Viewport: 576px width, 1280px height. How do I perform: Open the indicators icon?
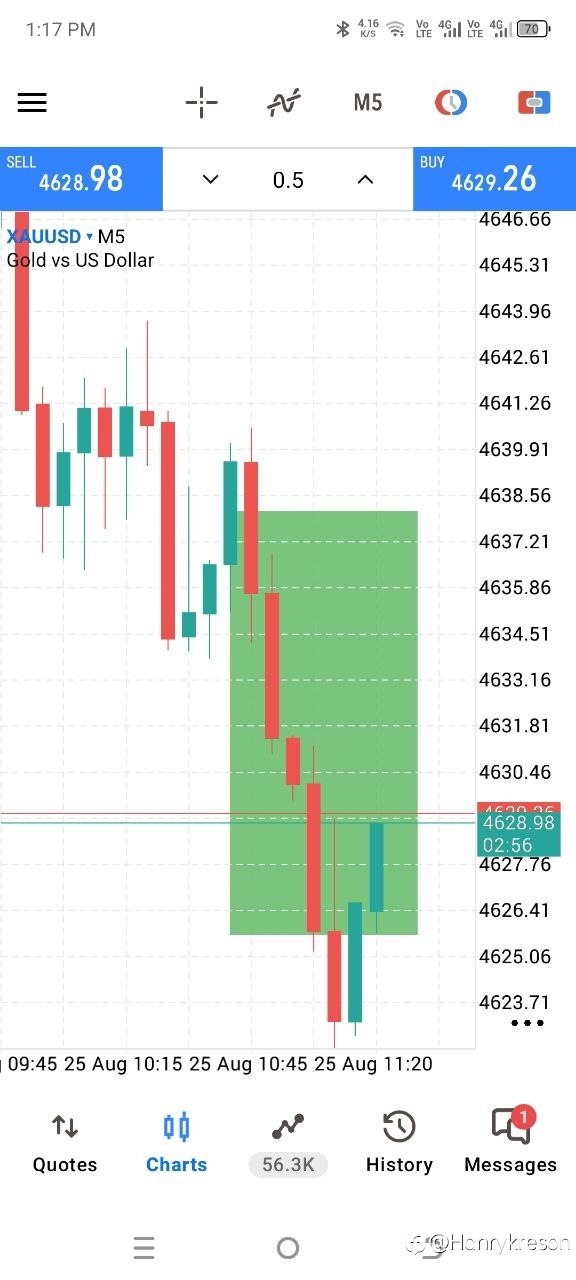pos(284,102)
